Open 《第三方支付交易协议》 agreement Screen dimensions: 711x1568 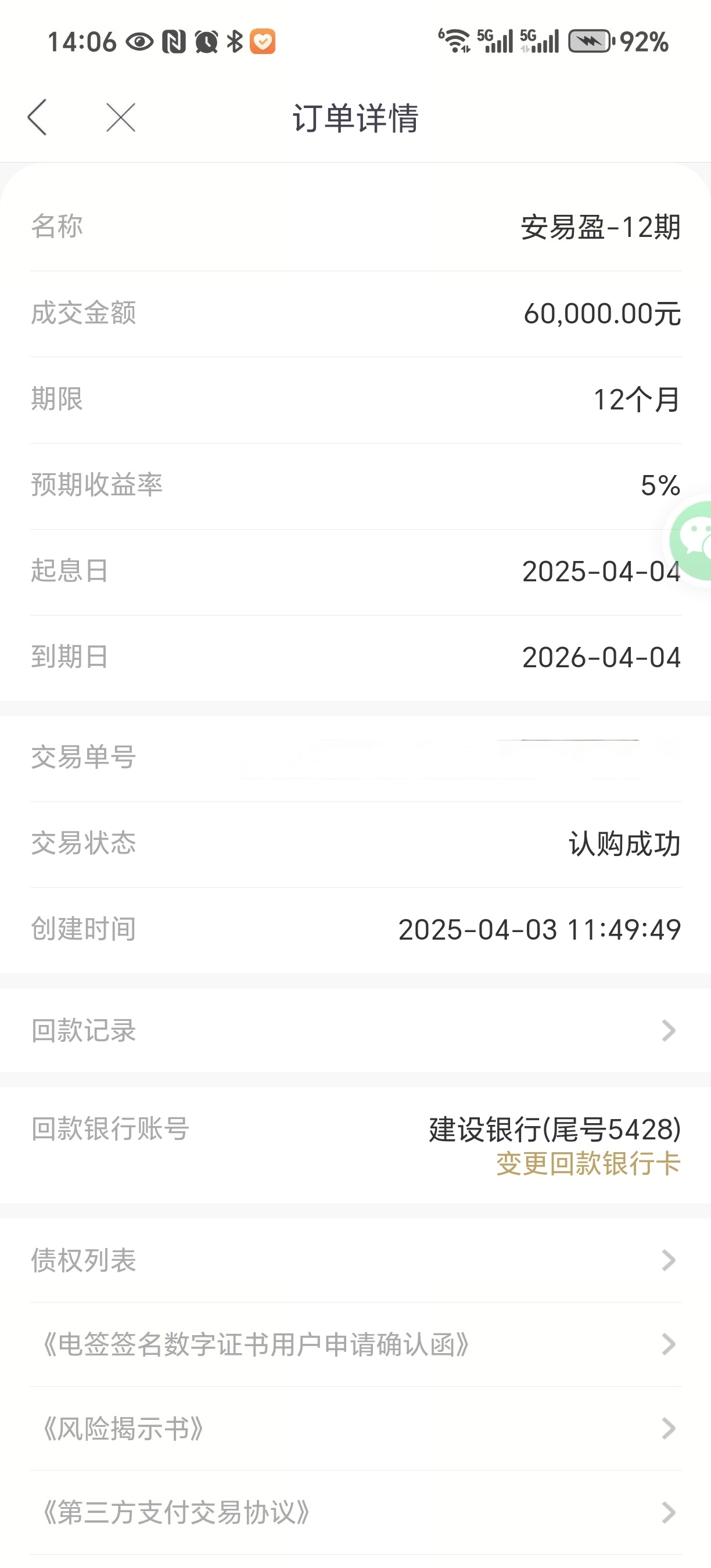point(355,1513)
